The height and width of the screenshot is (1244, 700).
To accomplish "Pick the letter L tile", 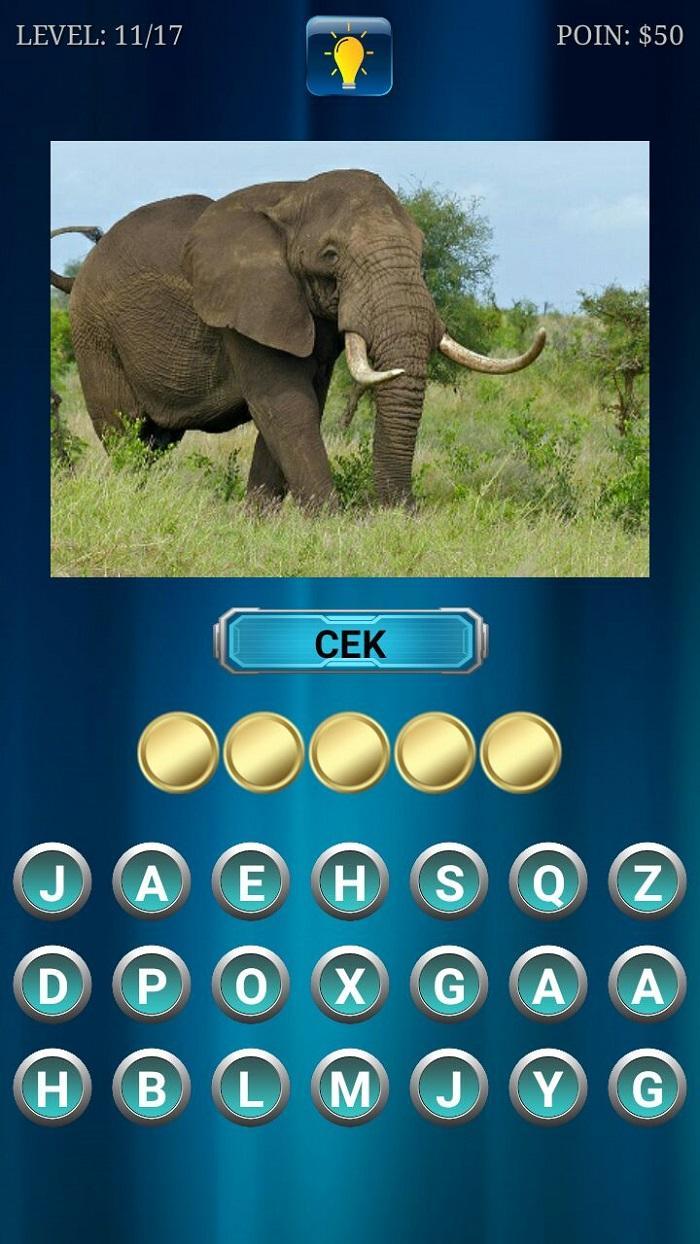I will 251,1088.
